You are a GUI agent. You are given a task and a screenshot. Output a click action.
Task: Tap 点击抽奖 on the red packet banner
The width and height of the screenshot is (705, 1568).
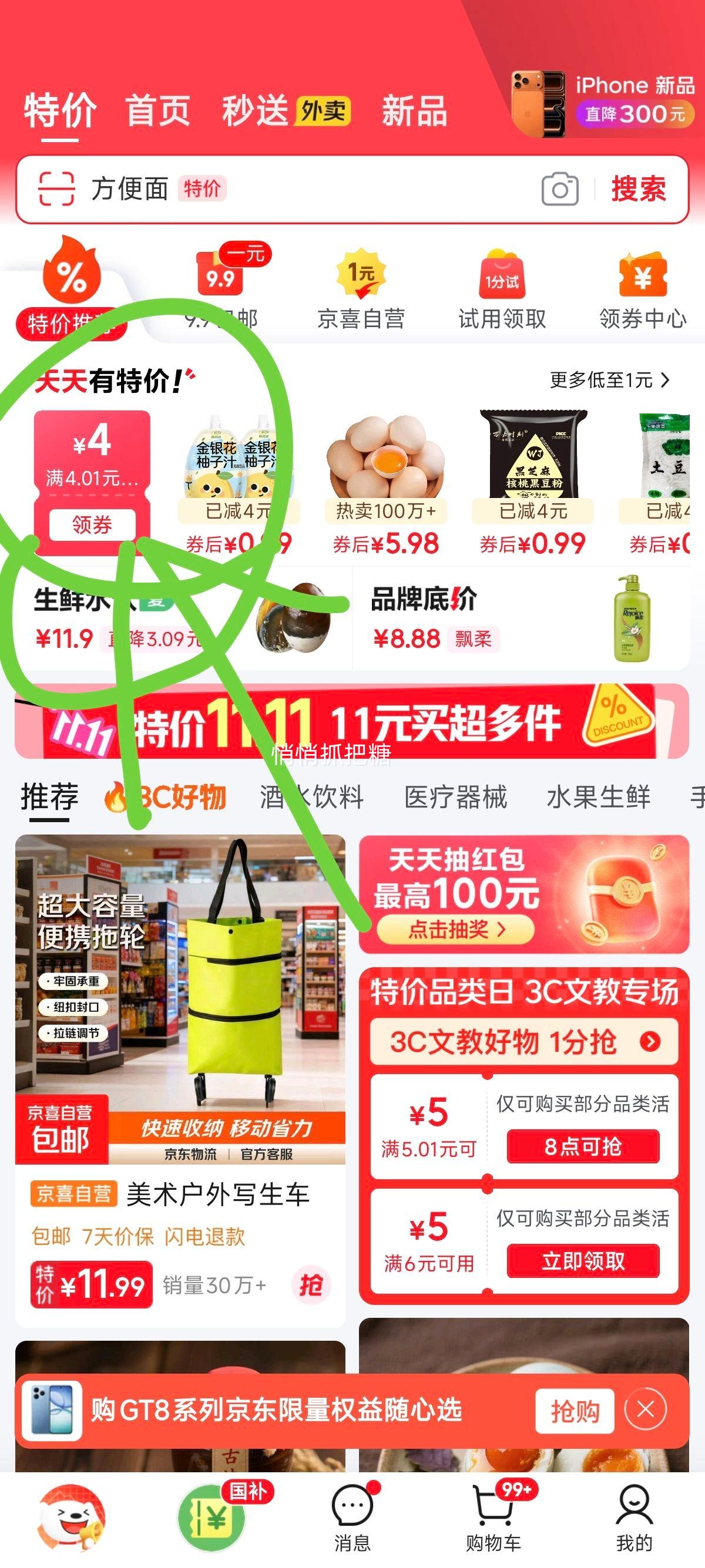coord(455,930)
